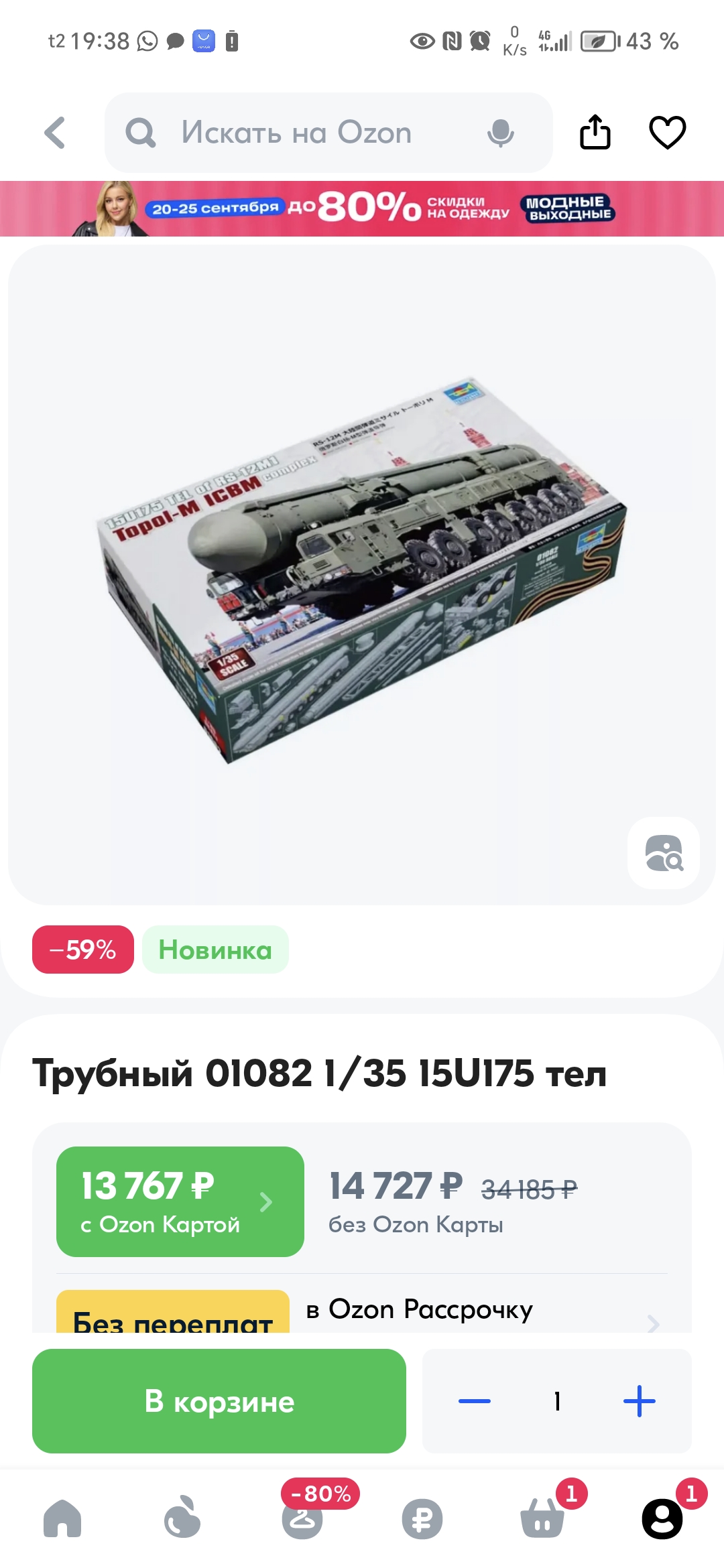The width and height of the screenshot is (724, 1568).
Task: Tap the 'В корзине' button
Action: click(x=219, y=1401)
